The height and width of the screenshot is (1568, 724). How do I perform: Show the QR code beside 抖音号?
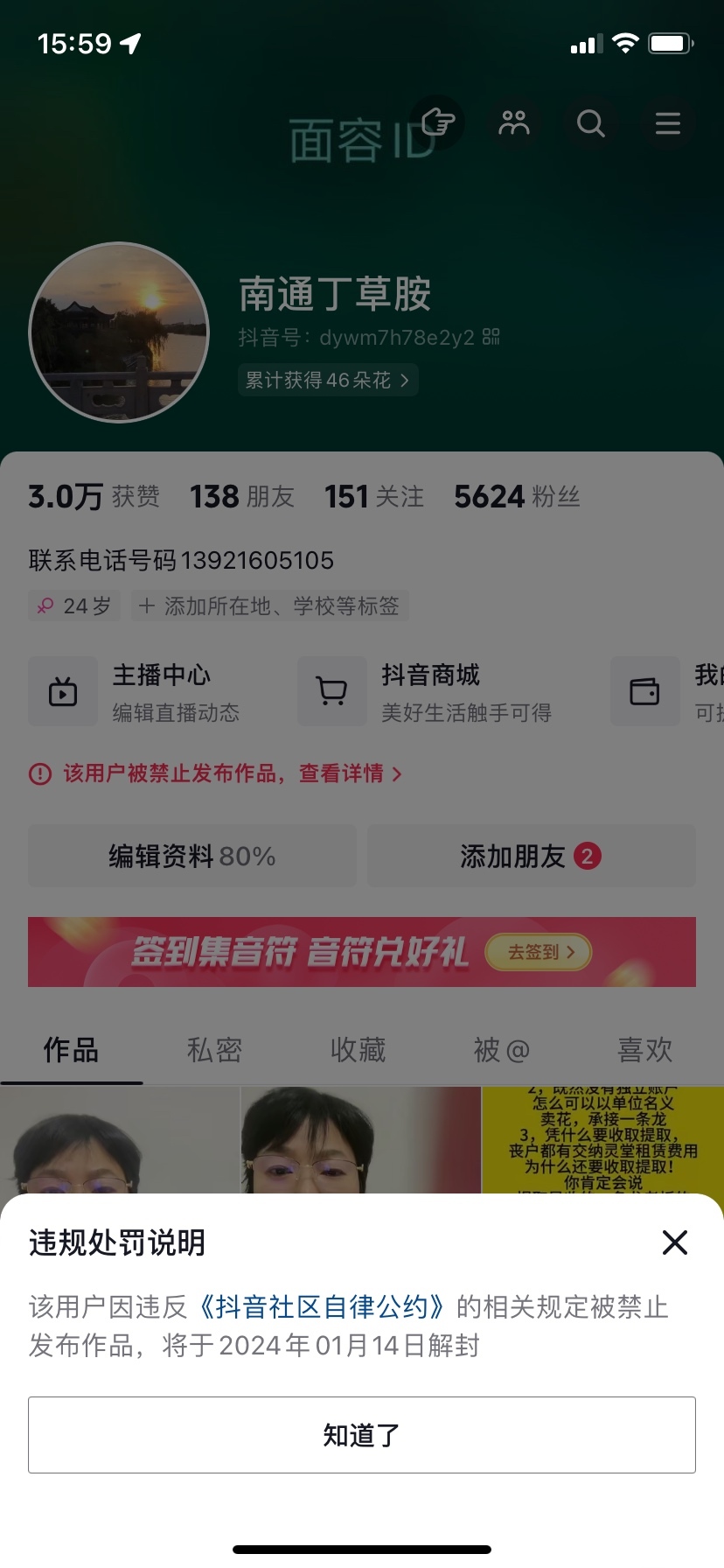491,337
